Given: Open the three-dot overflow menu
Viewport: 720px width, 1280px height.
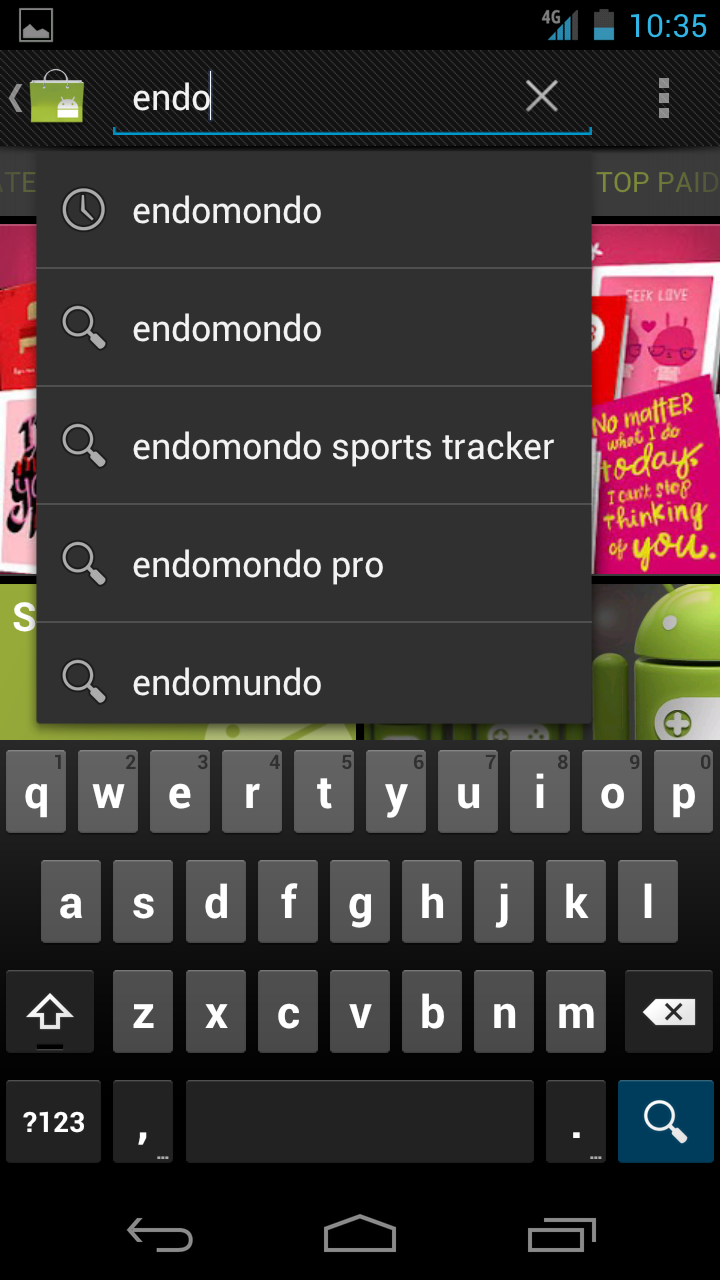Looking at the screenshot, I should (663, 97).
